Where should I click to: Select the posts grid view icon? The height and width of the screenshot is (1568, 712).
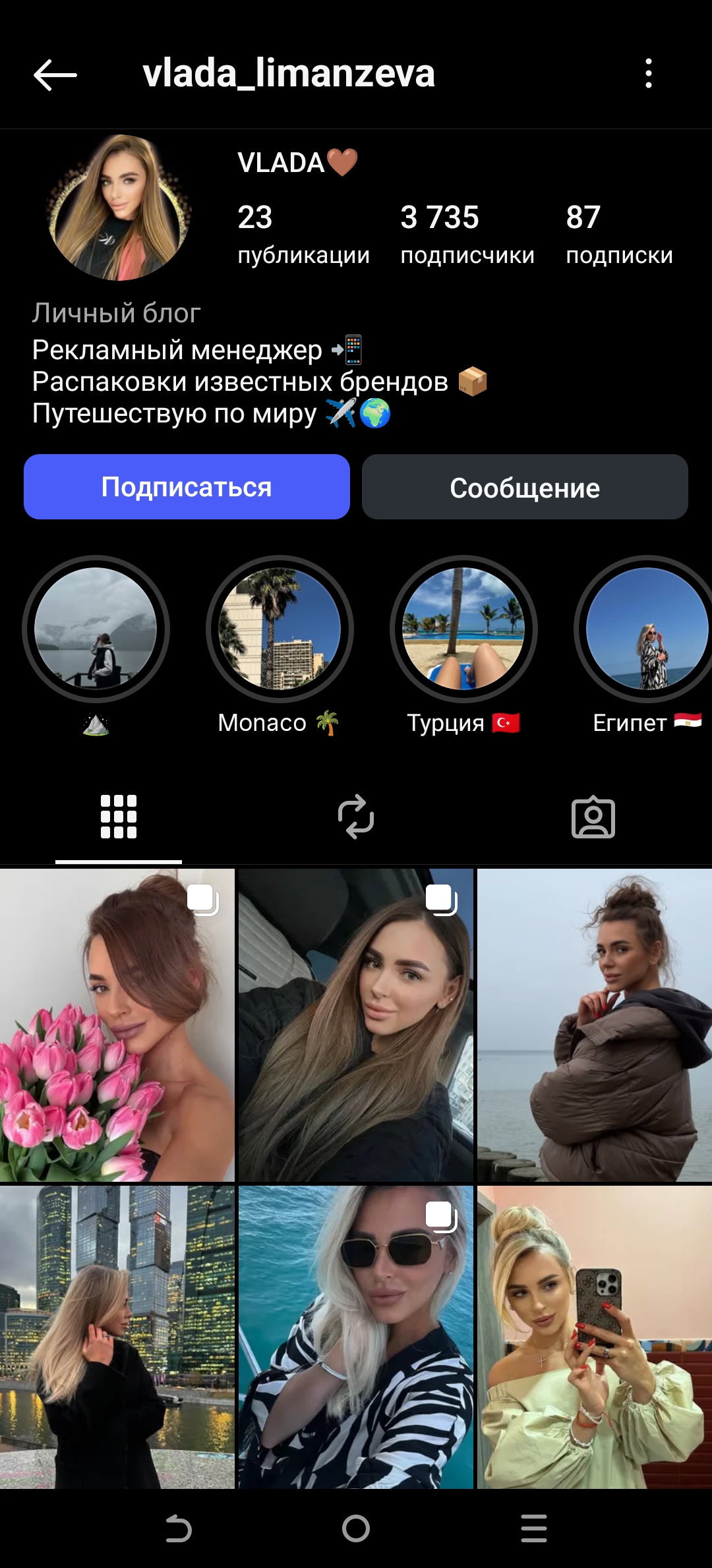point(117,817)
